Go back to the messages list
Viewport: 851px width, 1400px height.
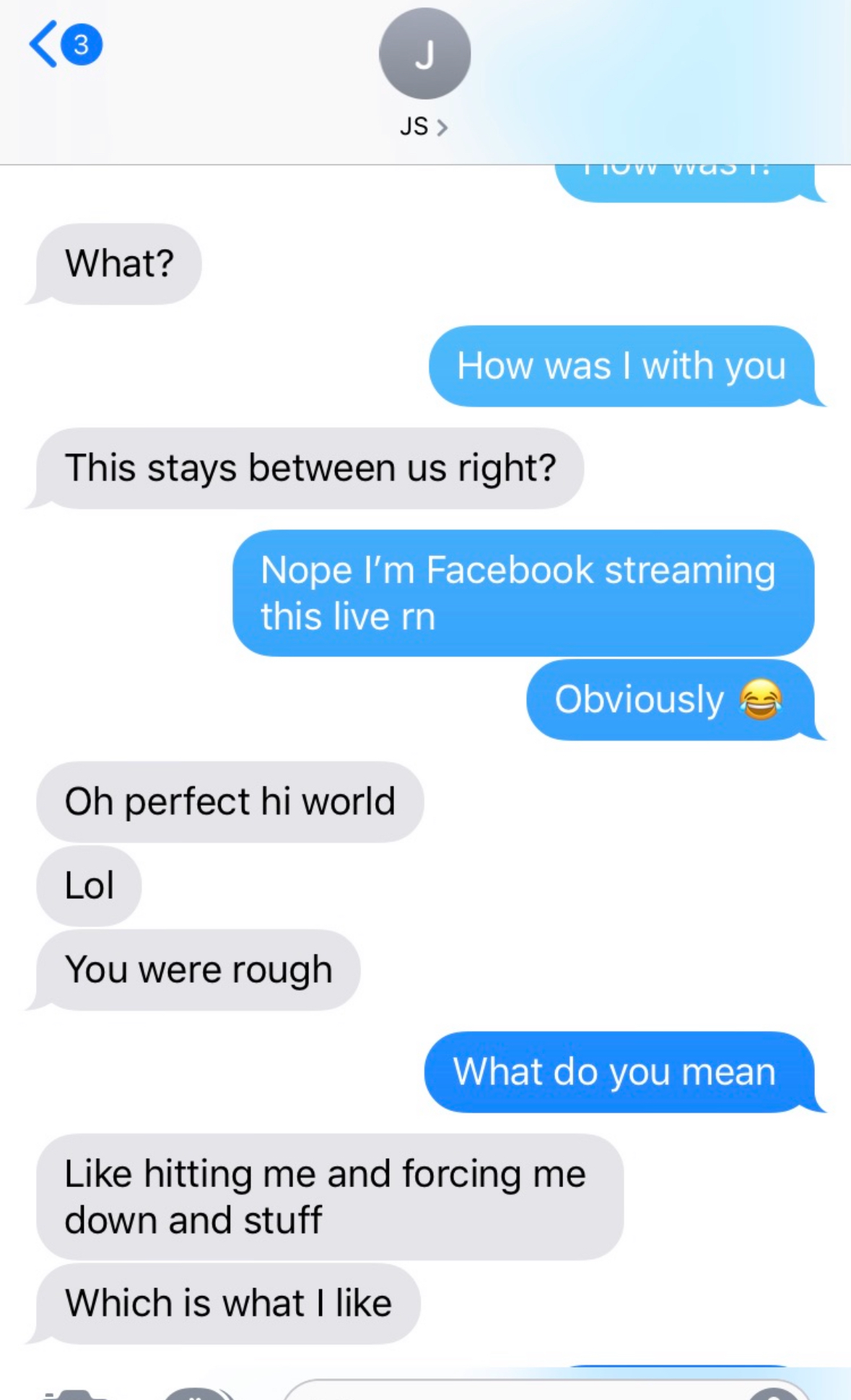[65, 45]
